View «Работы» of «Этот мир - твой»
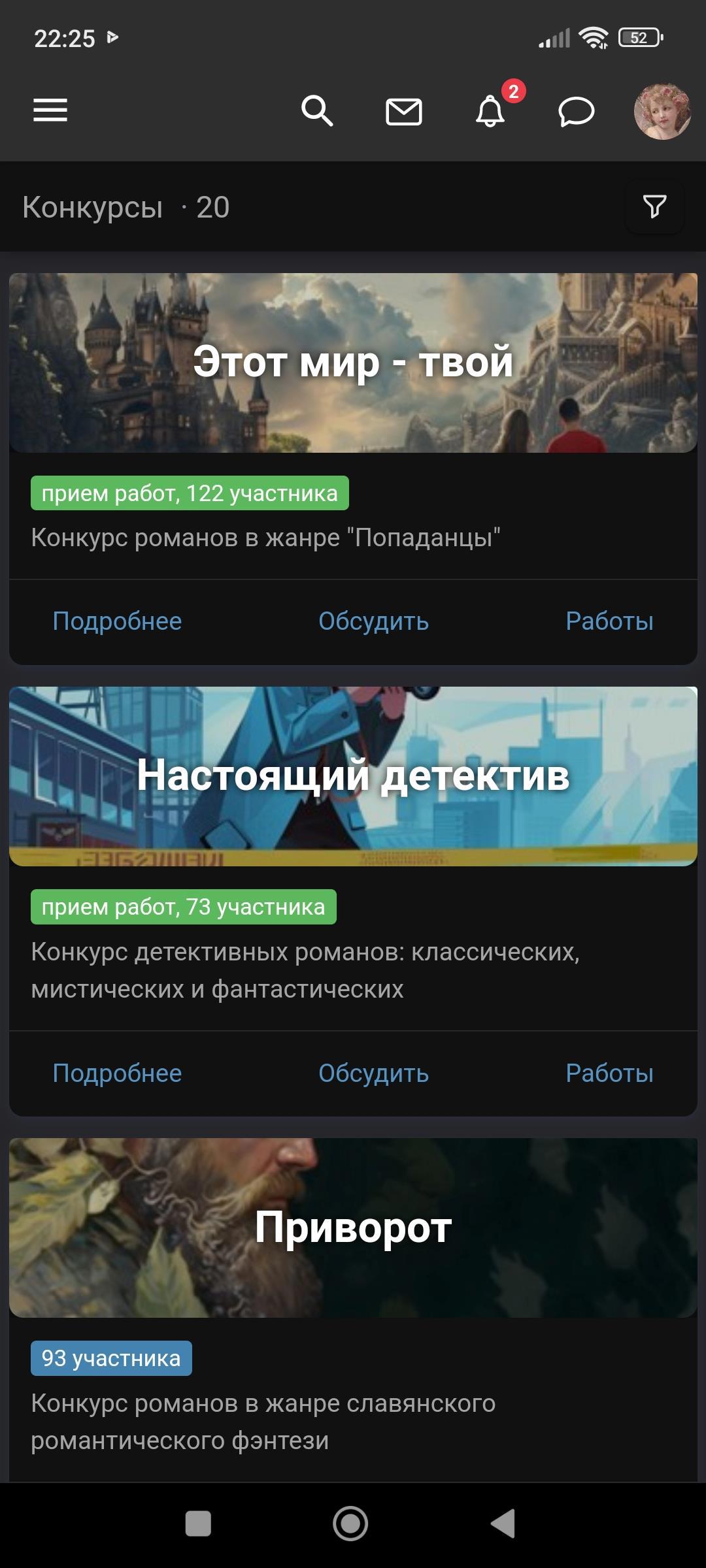 coord(609,621)
